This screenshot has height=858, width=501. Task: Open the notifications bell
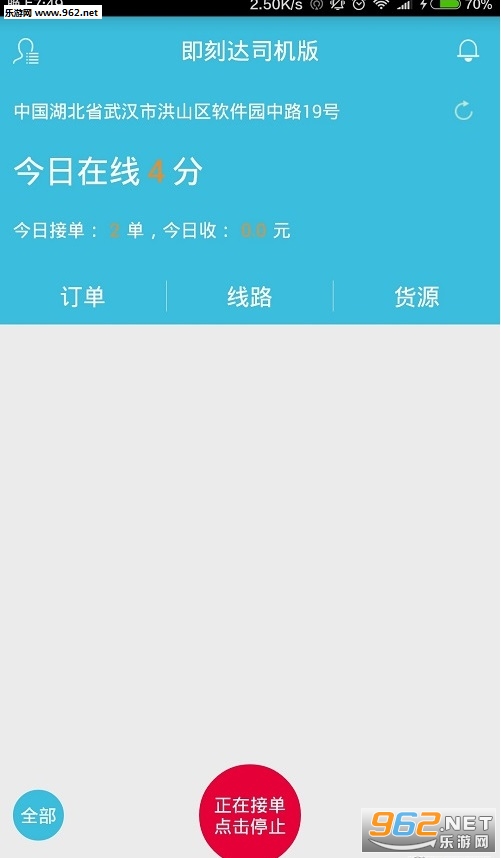[468, 51]
